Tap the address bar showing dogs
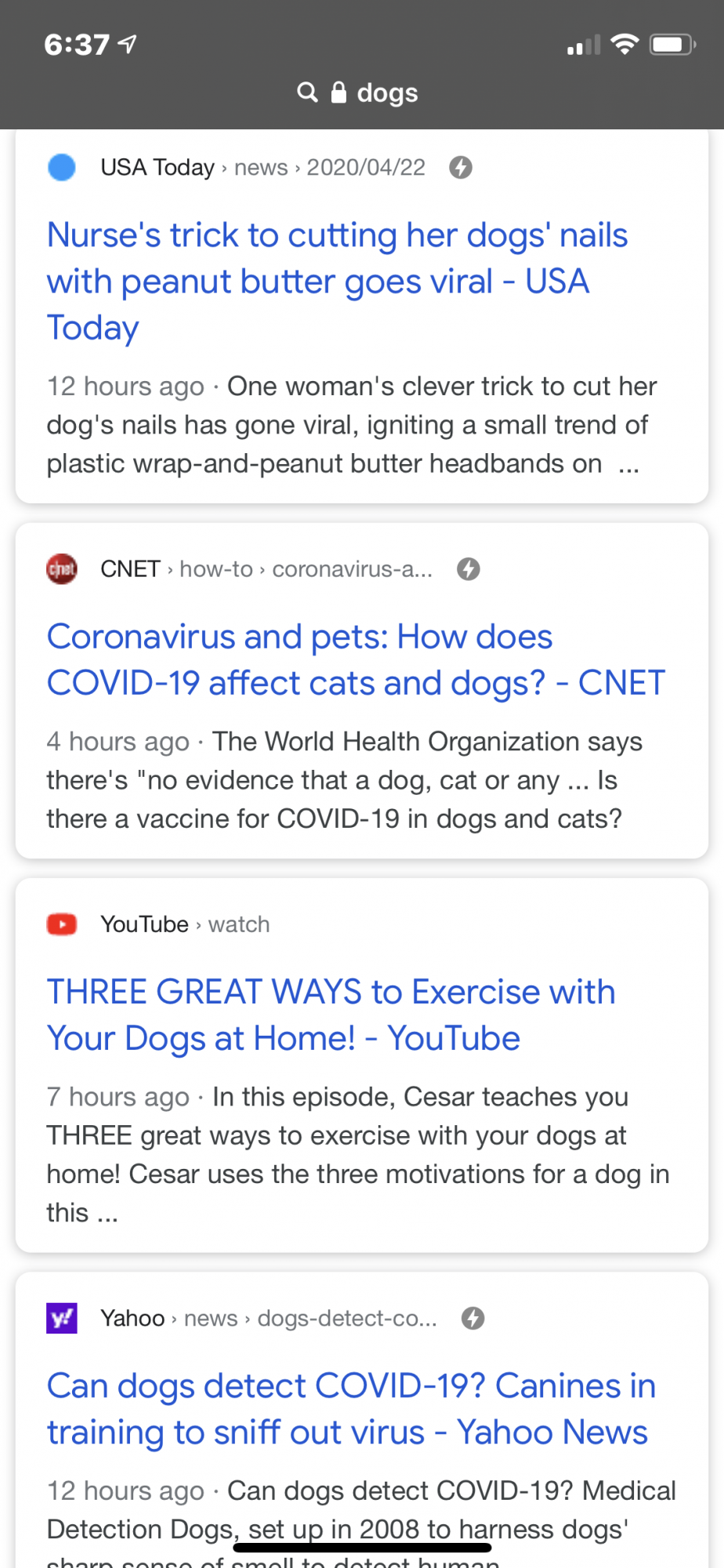 (x=358, y=93)
